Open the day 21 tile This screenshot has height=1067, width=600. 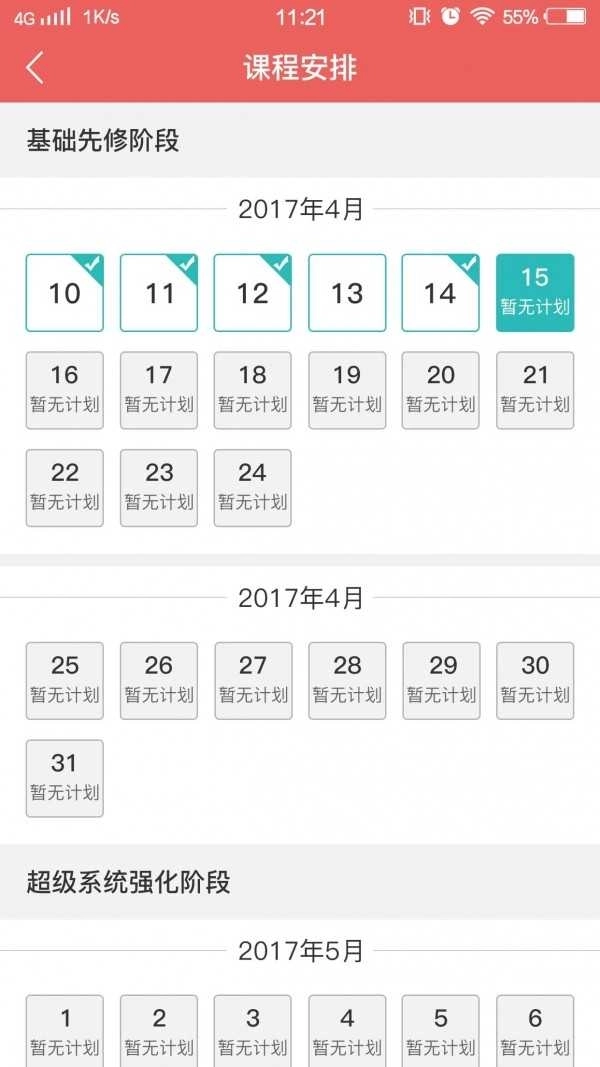click(x=535, y=390)
